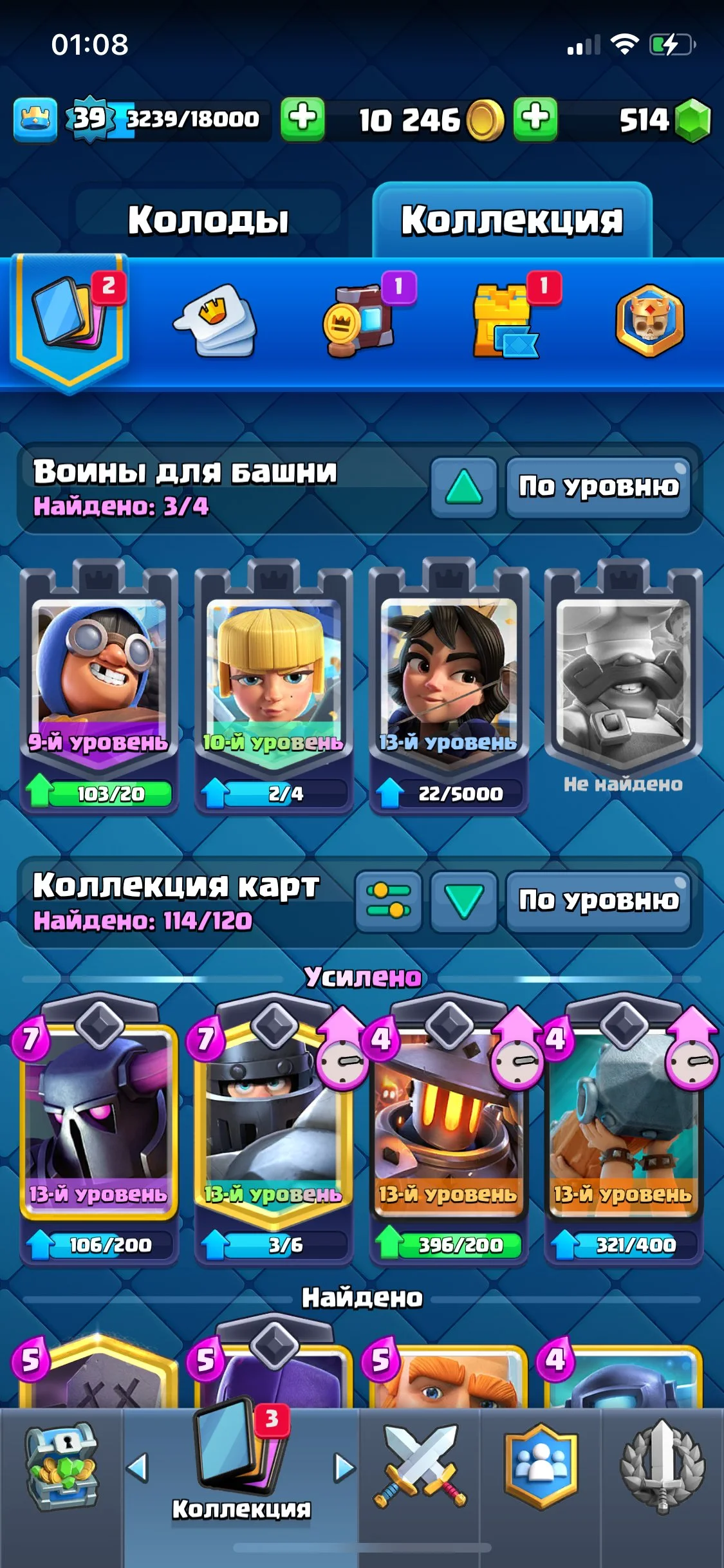Toggle card collection sort direction arrow
724x1568 pixels.
click(x=463, y=901)
